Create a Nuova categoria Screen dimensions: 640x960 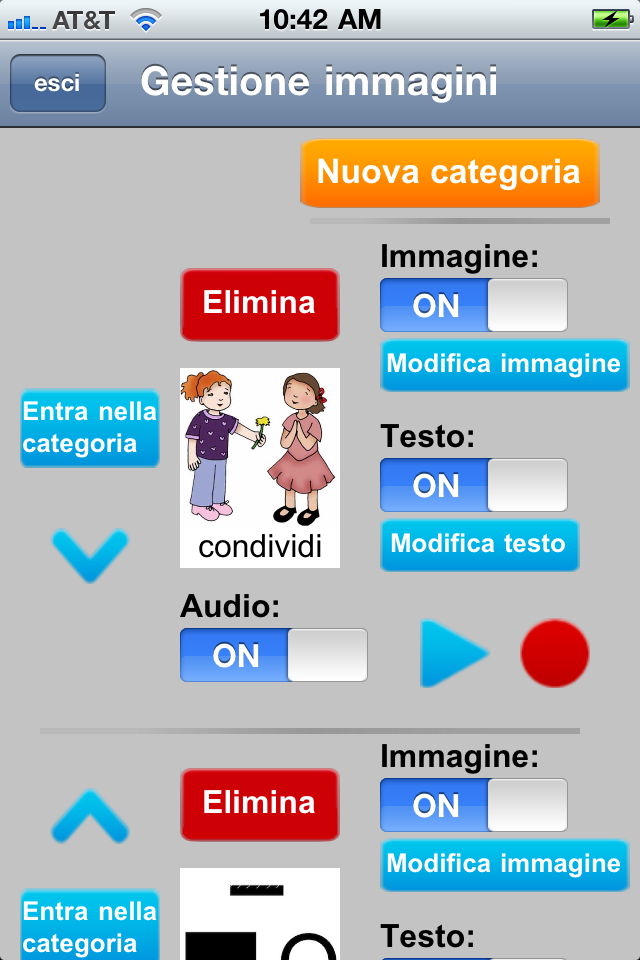[449, 172]
